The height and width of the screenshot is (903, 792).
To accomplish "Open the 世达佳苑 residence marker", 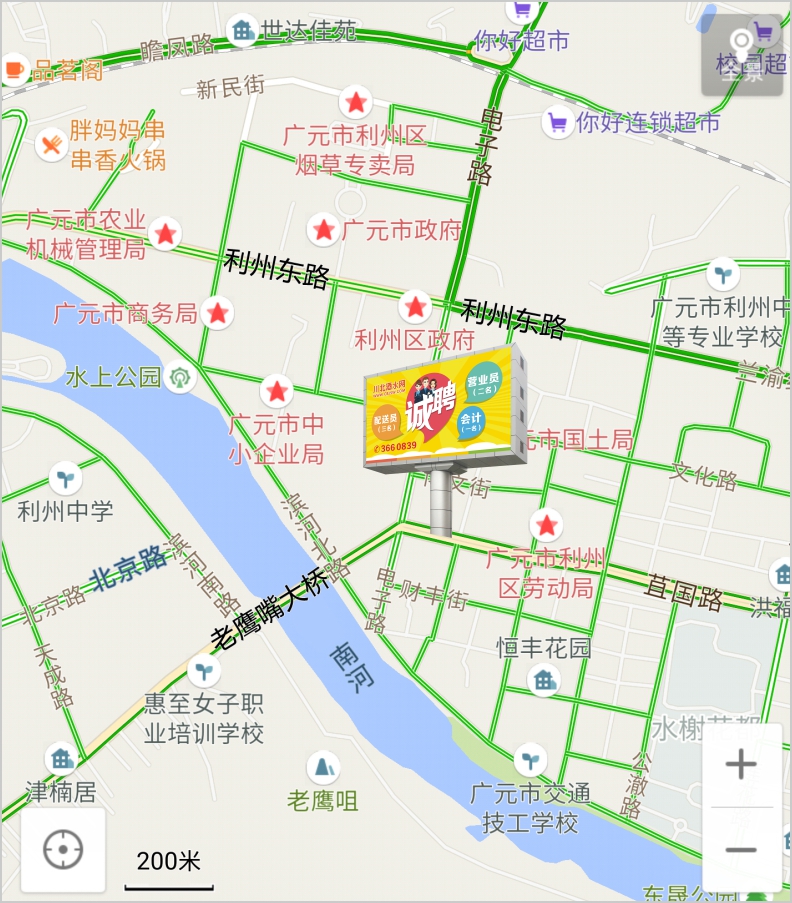I will click(242, 30).
